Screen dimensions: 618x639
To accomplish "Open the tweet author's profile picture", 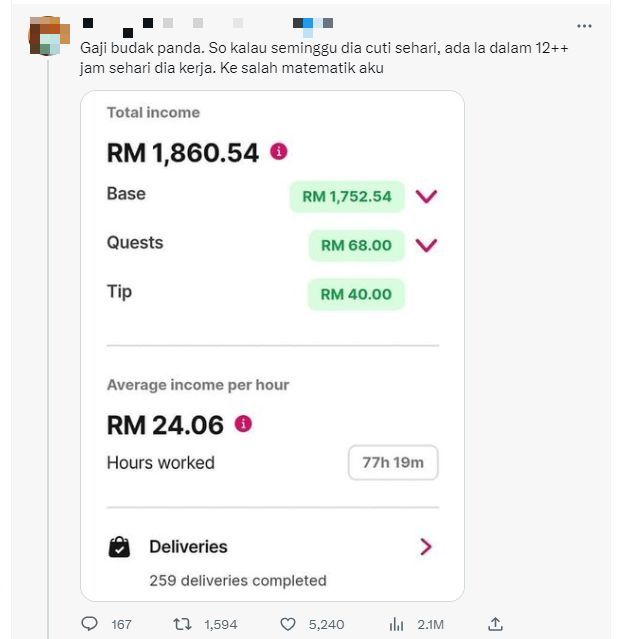I will 47,35.
